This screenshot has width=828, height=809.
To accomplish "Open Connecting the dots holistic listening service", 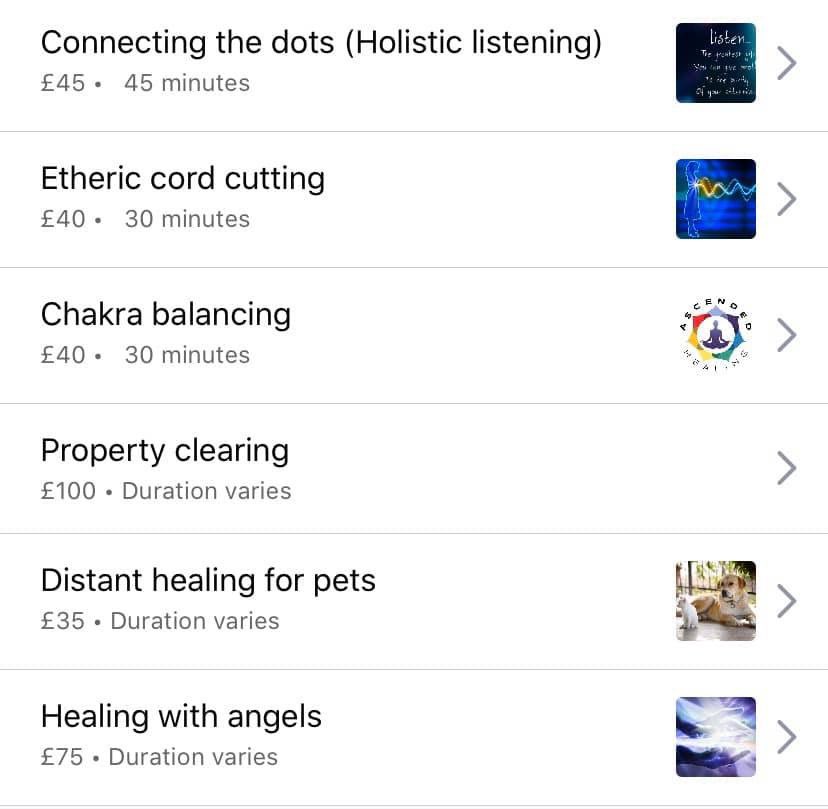I will 414,62.
